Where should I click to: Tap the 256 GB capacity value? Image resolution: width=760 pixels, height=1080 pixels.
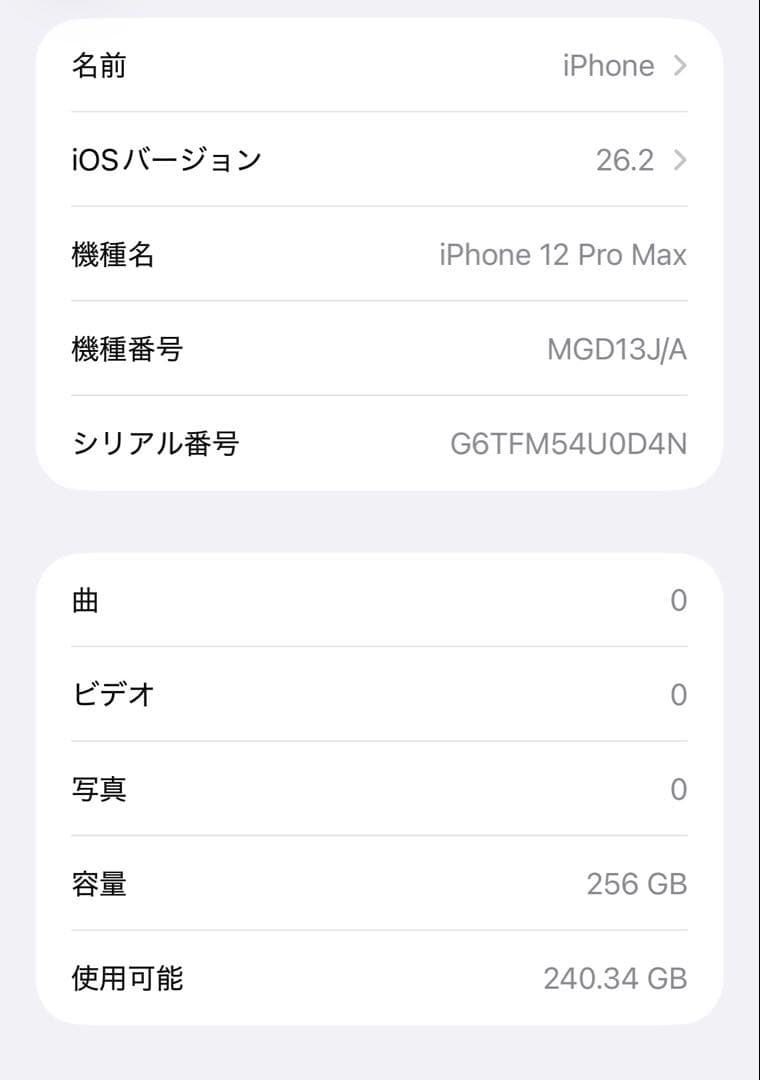[x=637, y=883]
